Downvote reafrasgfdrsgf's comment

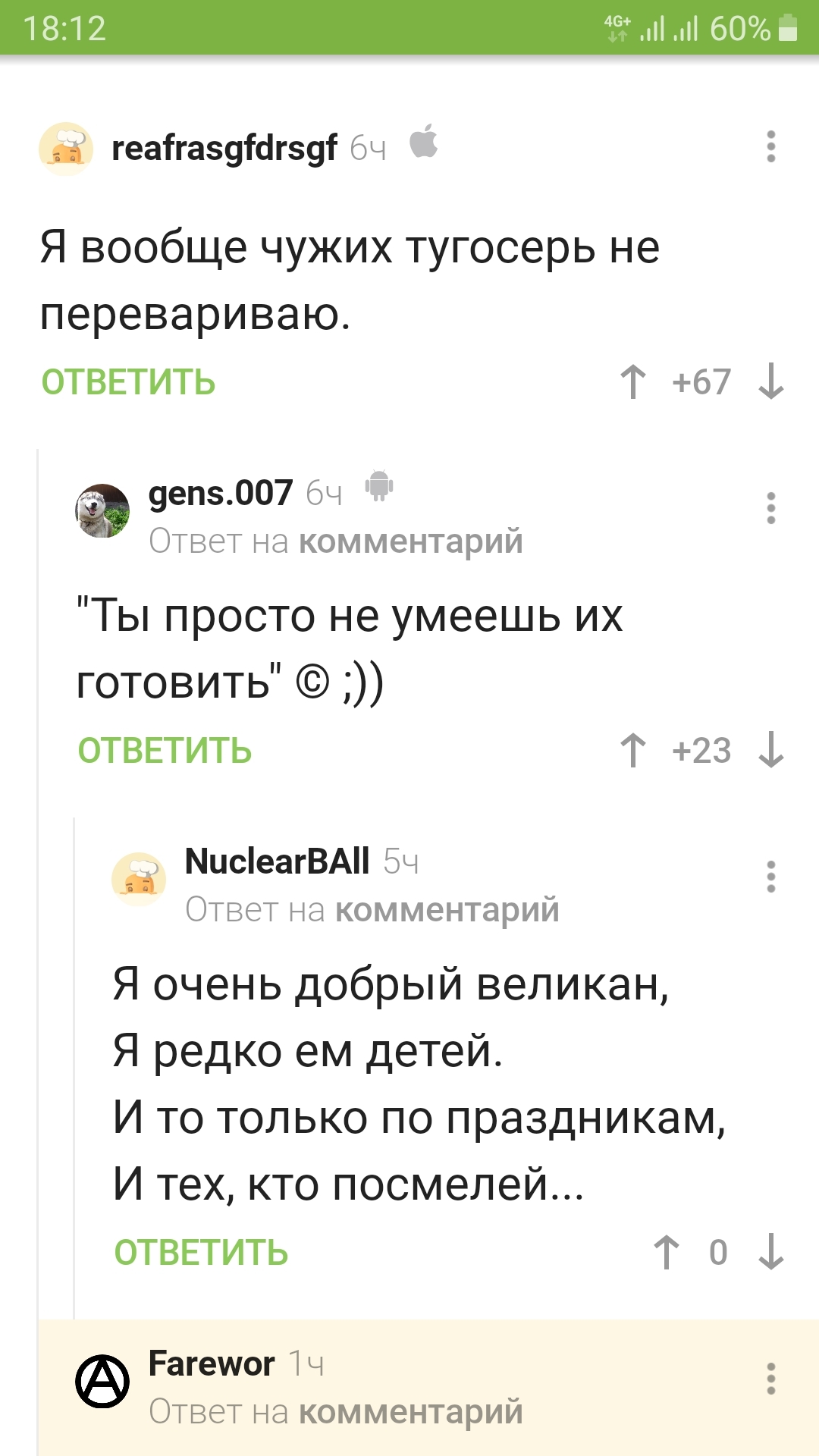(770, 381)
